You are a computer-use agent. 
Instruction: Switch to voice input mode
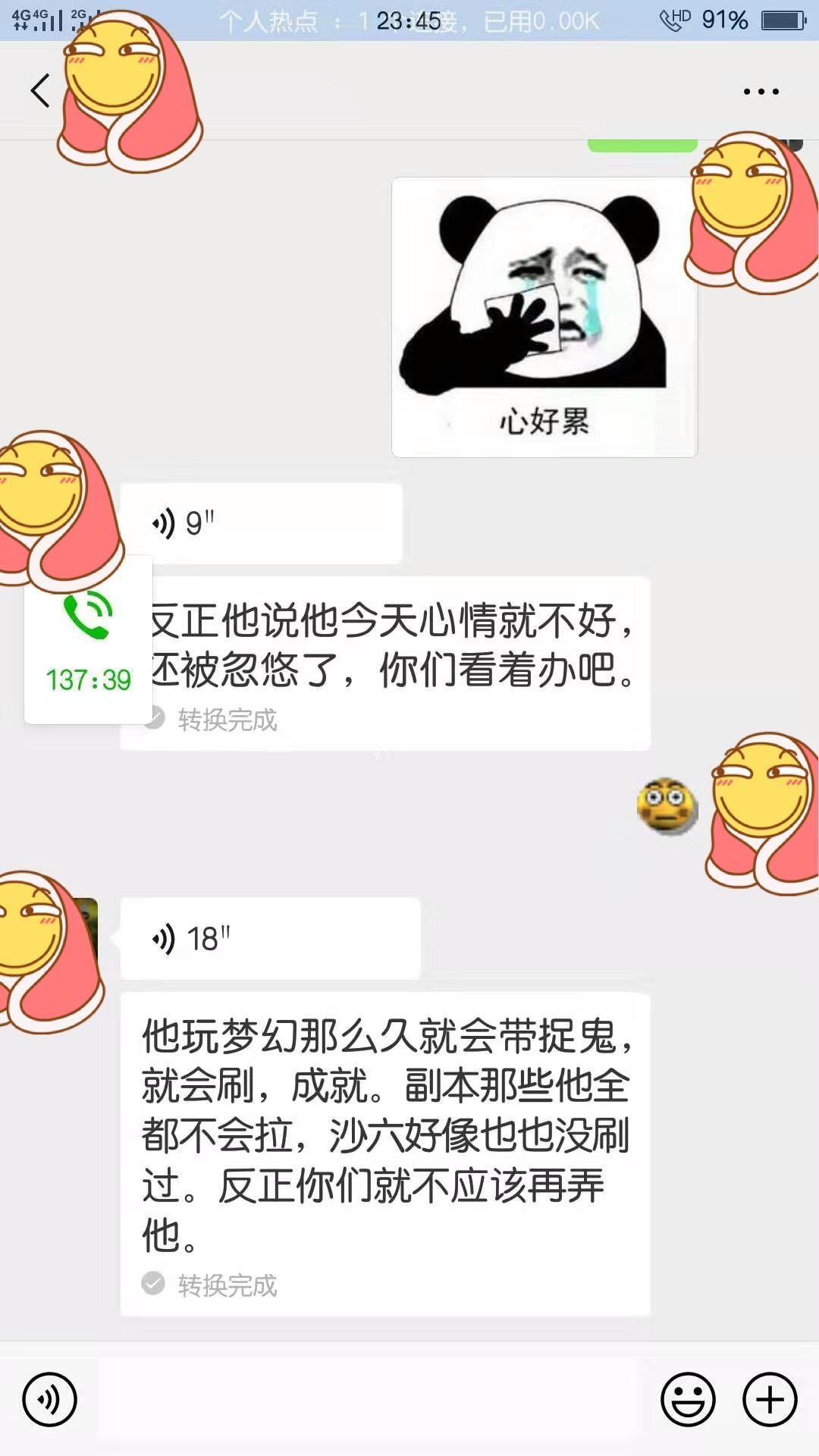pyautogui.click(x=49, y=1400)
